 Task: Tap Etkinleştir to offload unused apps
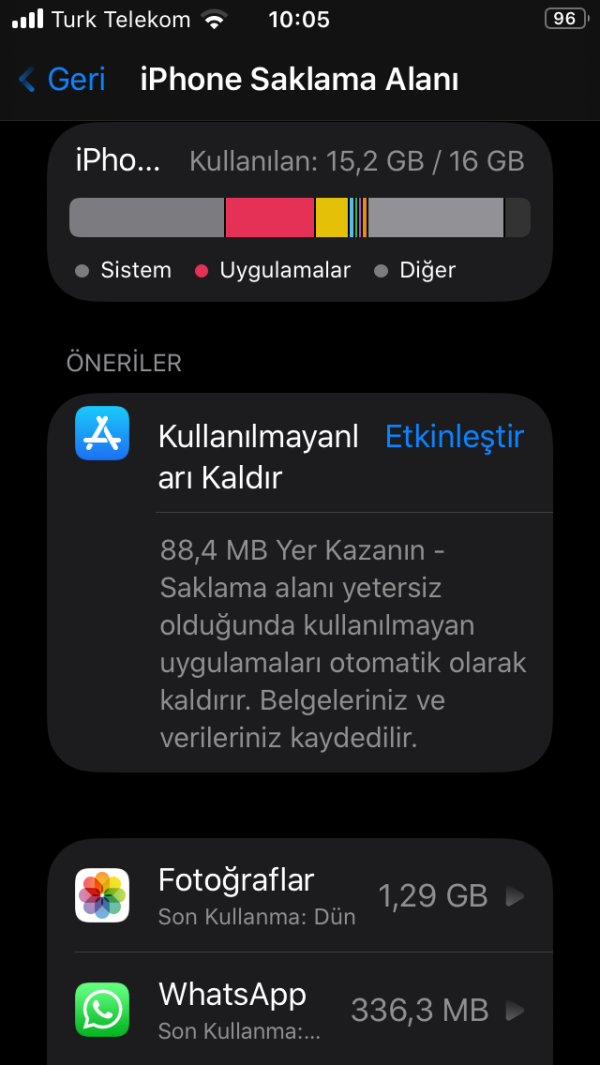tap(454, 437)
